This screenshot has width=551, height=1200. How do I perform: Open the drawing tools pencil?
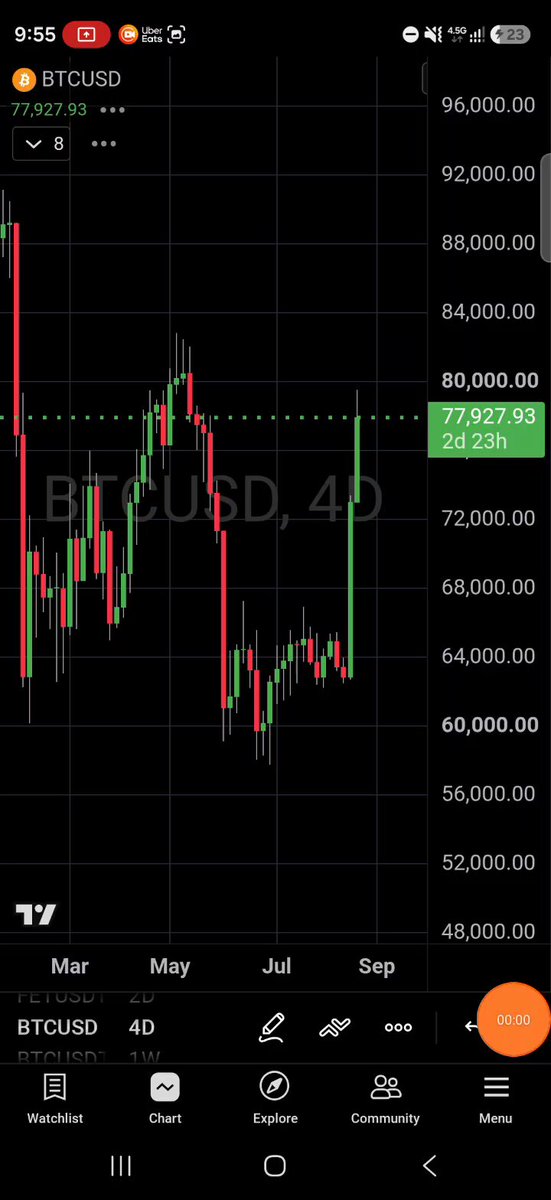272,1027
